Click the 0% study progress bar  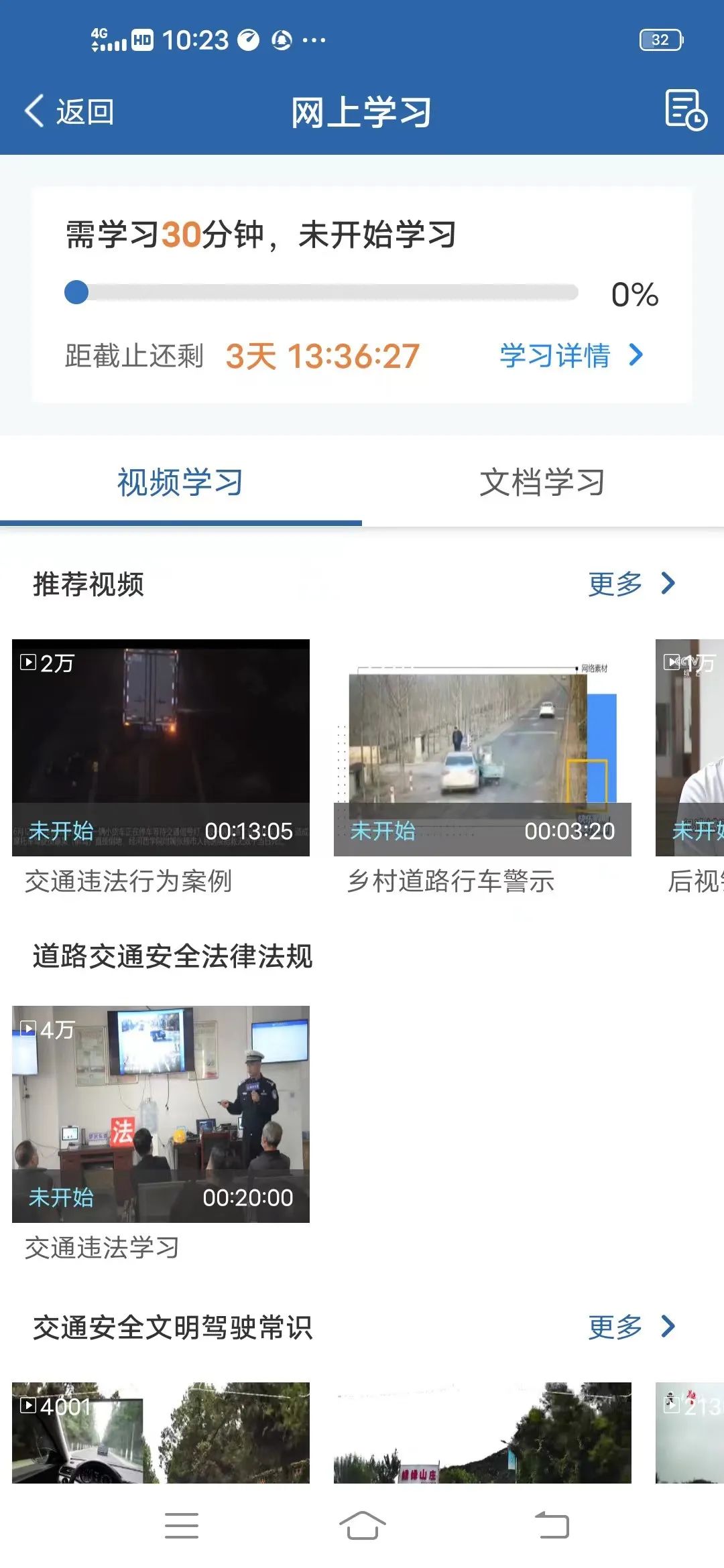pyautogui.click(x=322, y=291)
